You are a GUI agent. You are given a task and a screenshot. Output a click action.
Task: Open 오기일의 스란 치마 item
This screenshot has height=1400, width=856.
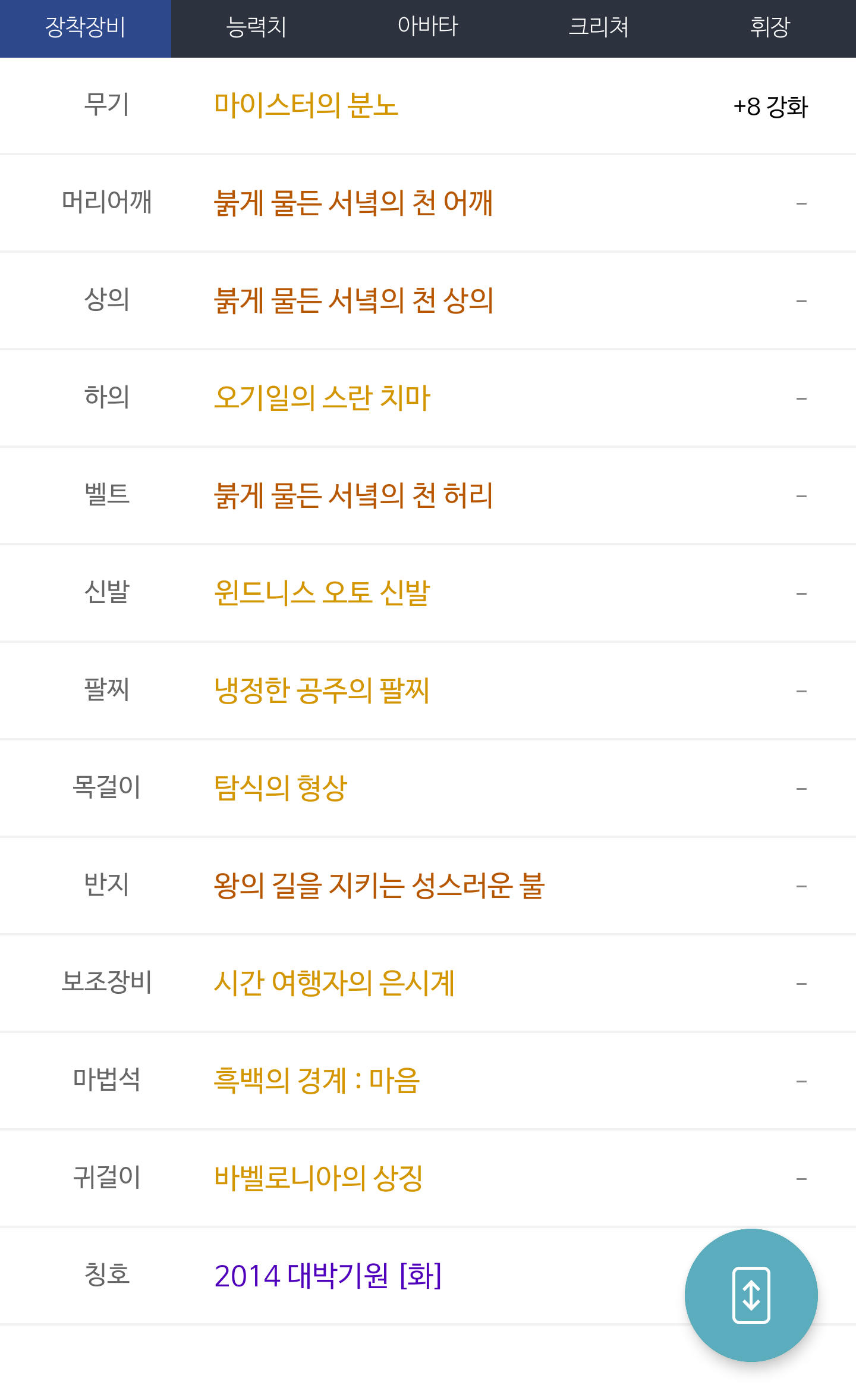(x=322, y=398)
